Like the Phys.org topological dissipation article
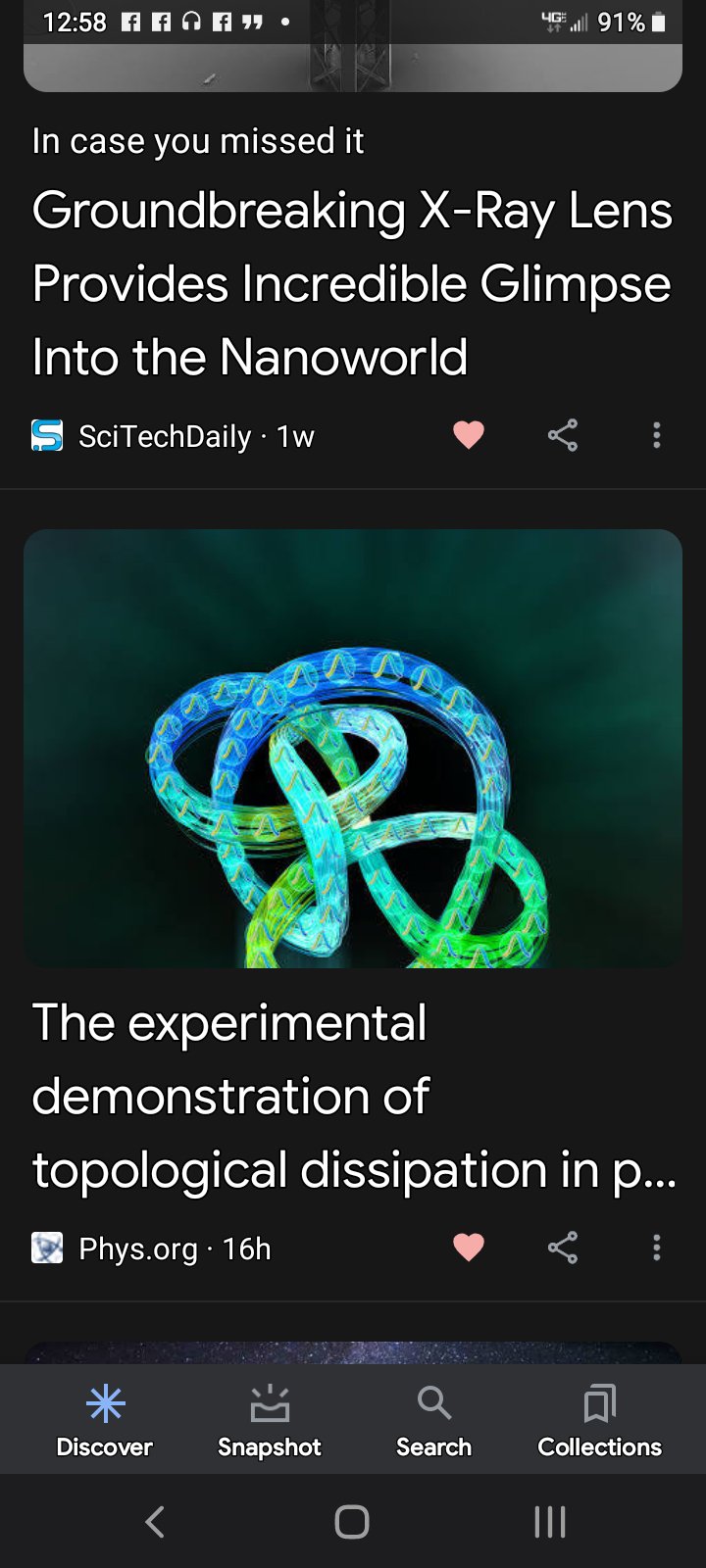This screenshot has width=706, height=1568. pos(469,1247)
